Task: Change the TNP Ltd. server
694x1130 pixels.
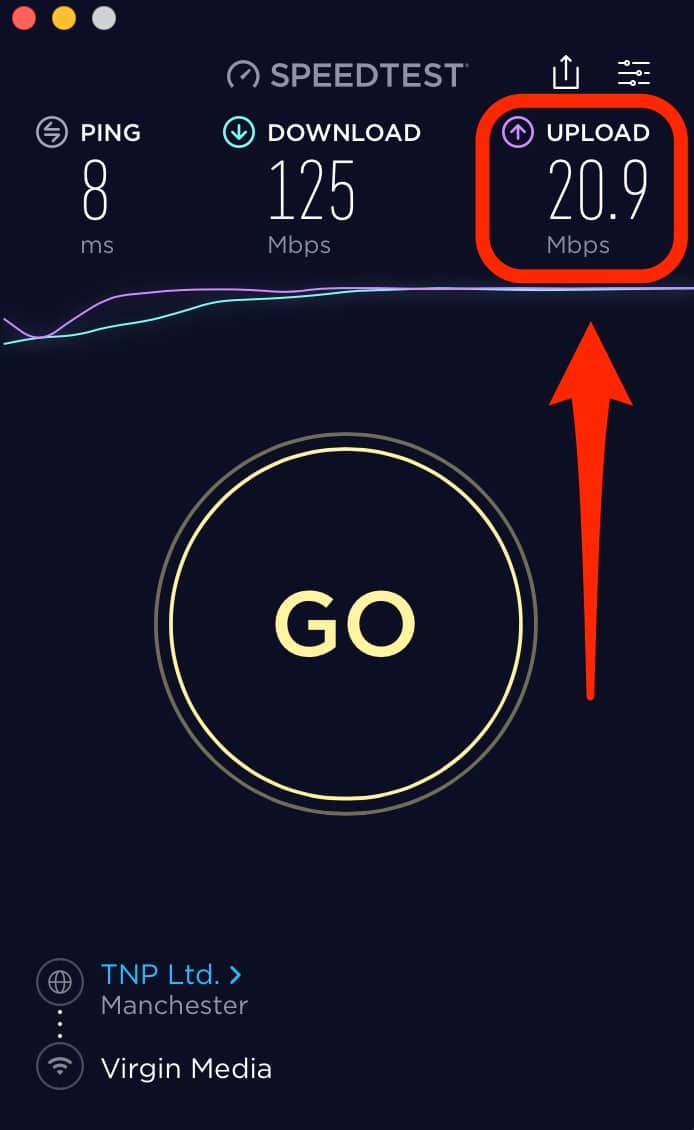Action: coord(170,973)
